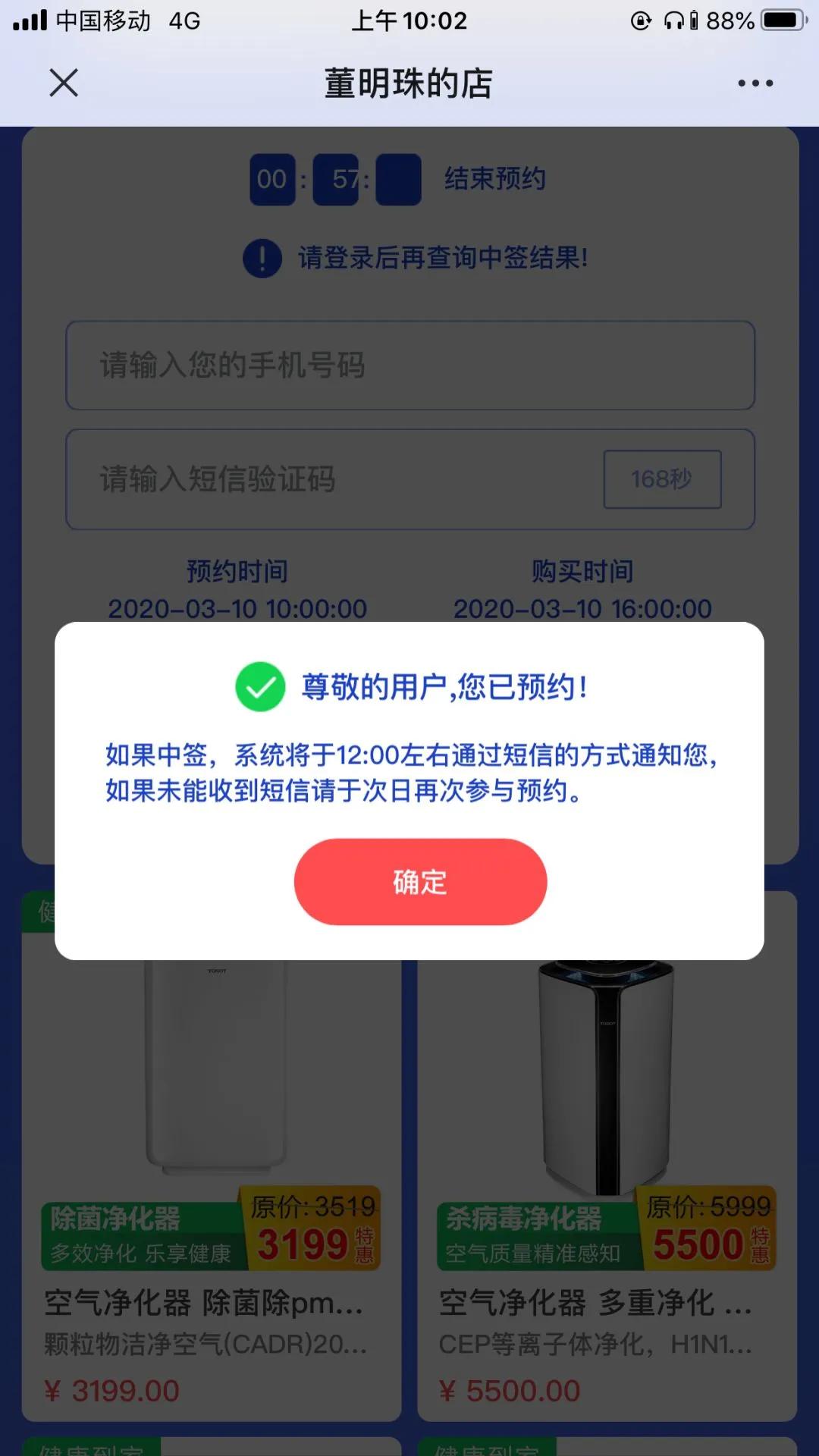The height and width of the screenshot is (1456, 819).
Task: Tap the 结束预约 label next to the timer
Action: point(494,179)
